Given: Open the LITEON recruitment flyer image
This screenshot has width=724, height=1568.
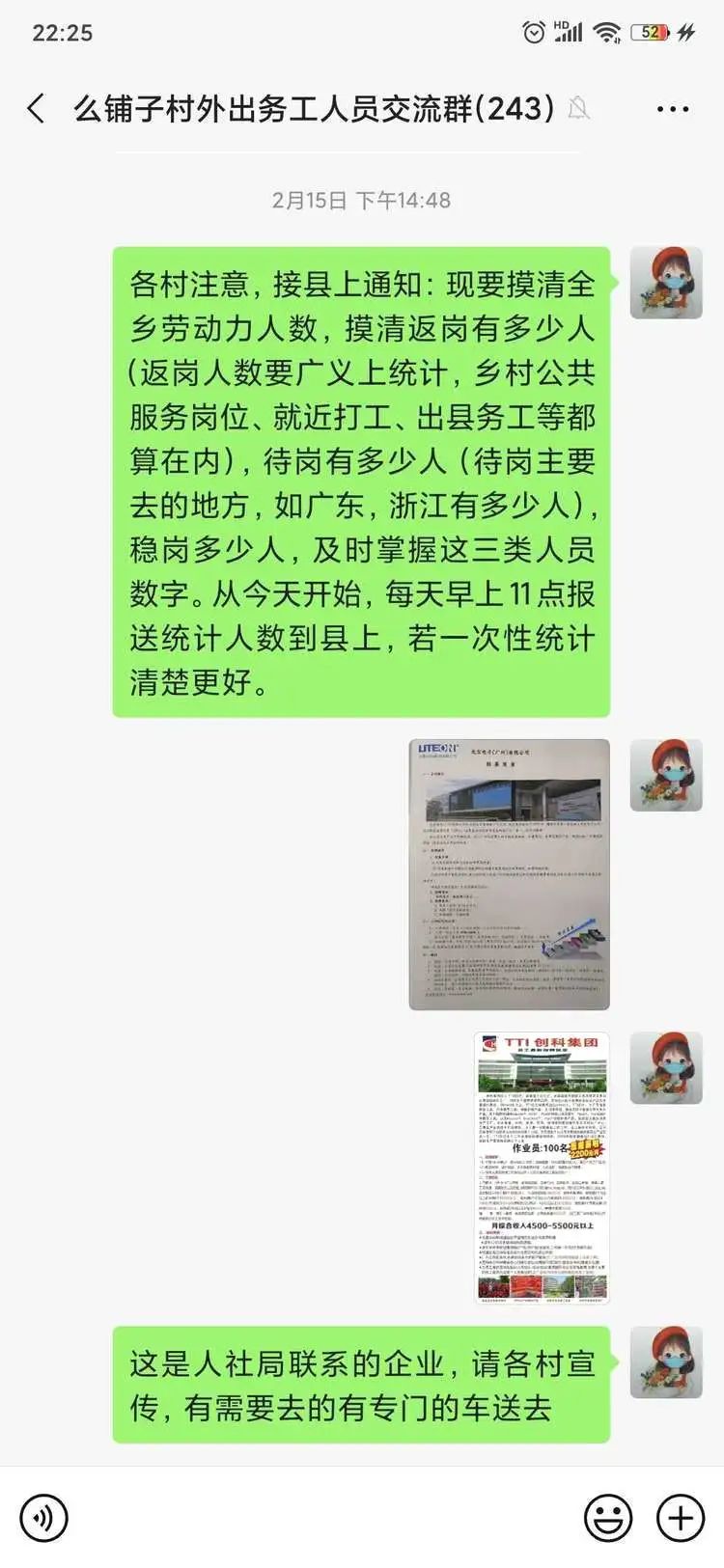Looking at the screenshot, I should [x=509, y=874].
